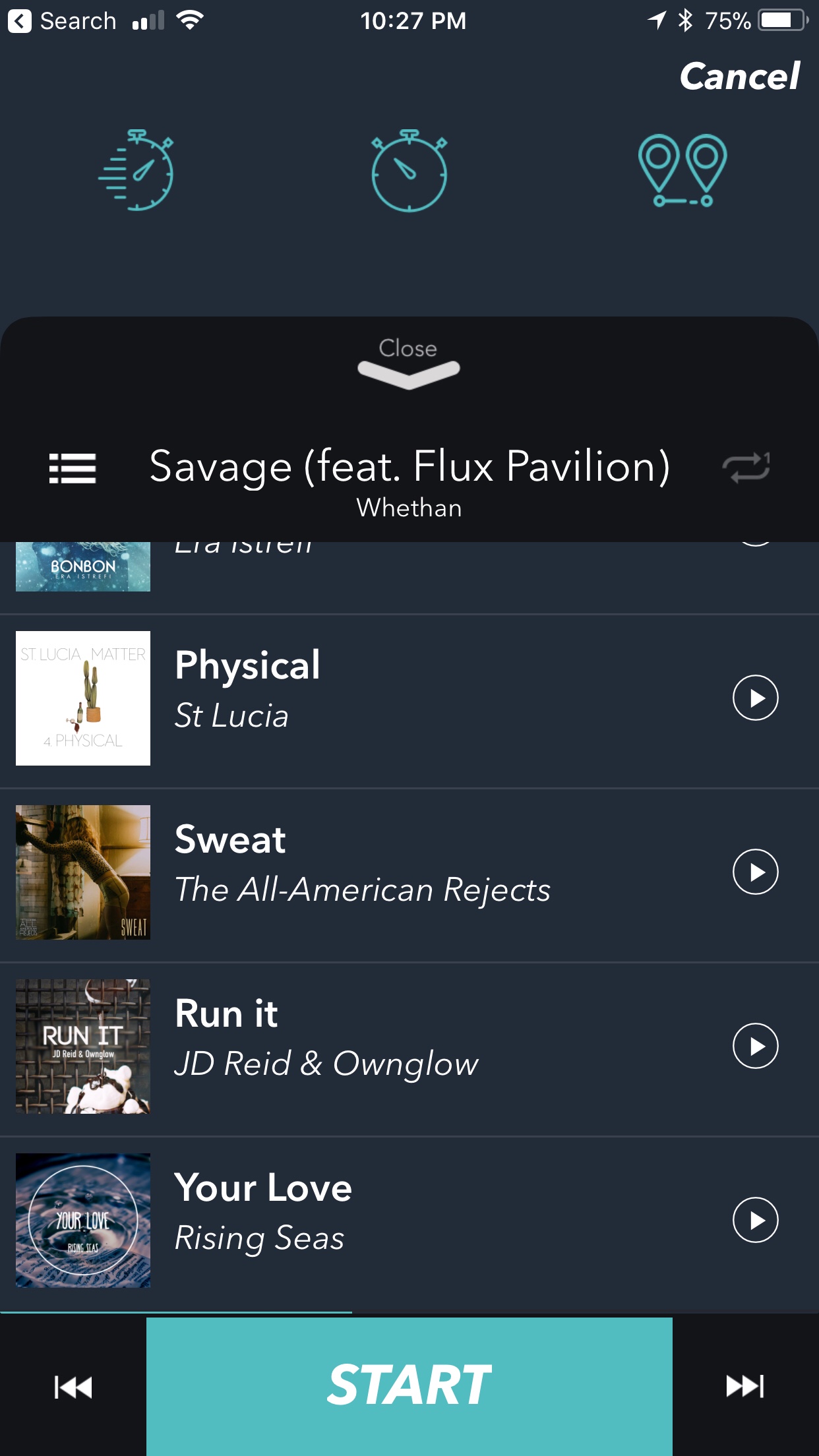Image resolution: width=819 pixels, height=1456 pixels.
Task: Return to Search via status bar back
Action: click(x=63, y=21)
